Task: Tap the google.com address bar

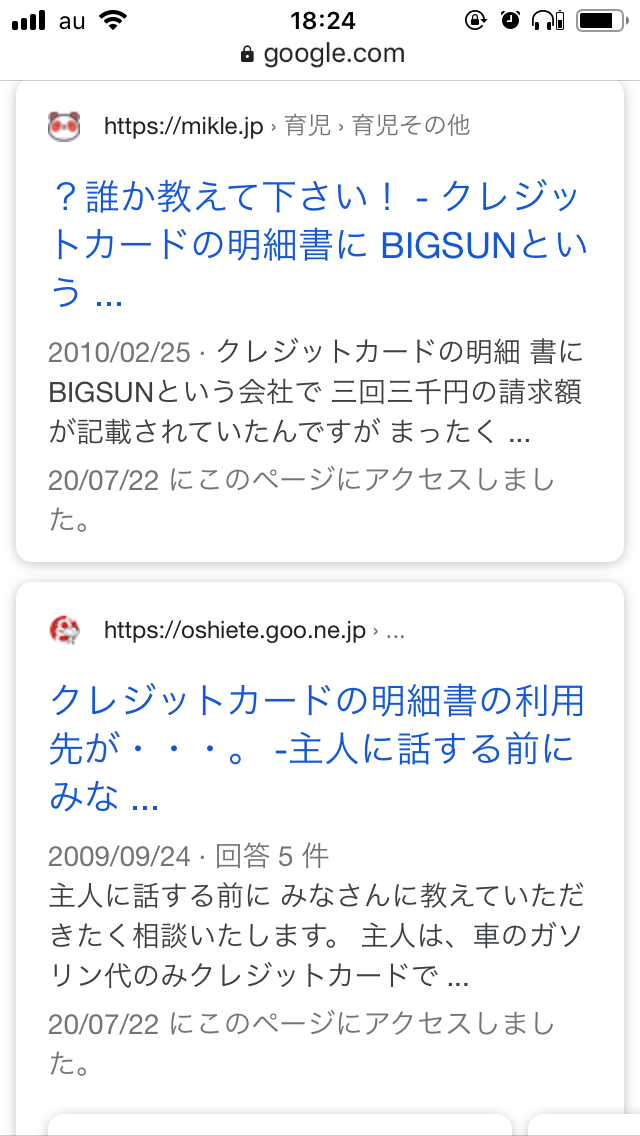Action: coord(322,54)
